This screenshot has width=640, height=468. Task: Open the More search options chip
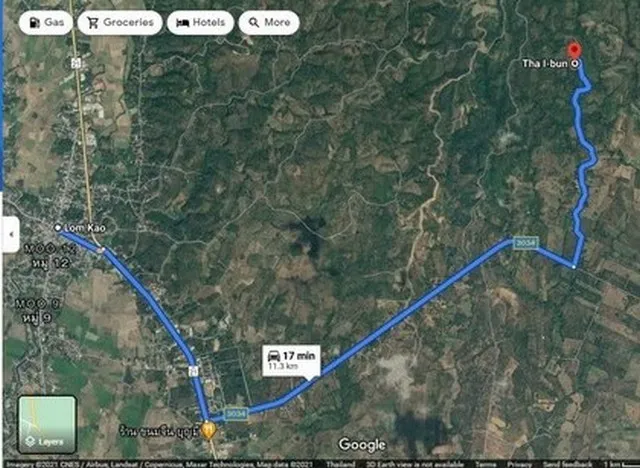pos(268,22)
